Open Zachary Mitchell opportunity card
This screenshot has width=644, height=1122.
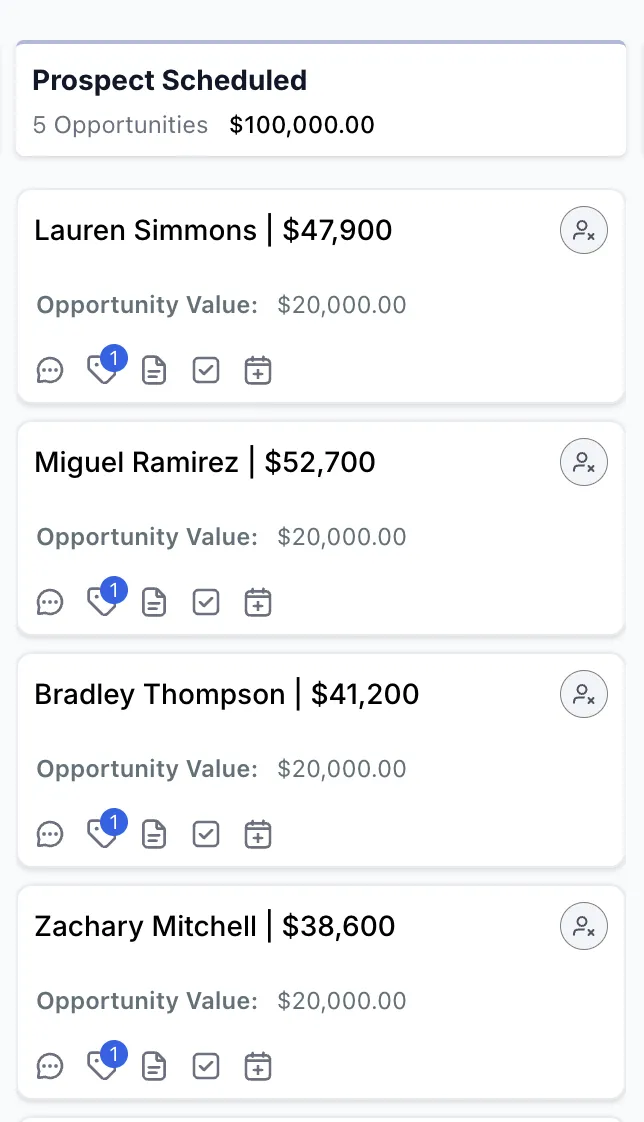point(215,927)
